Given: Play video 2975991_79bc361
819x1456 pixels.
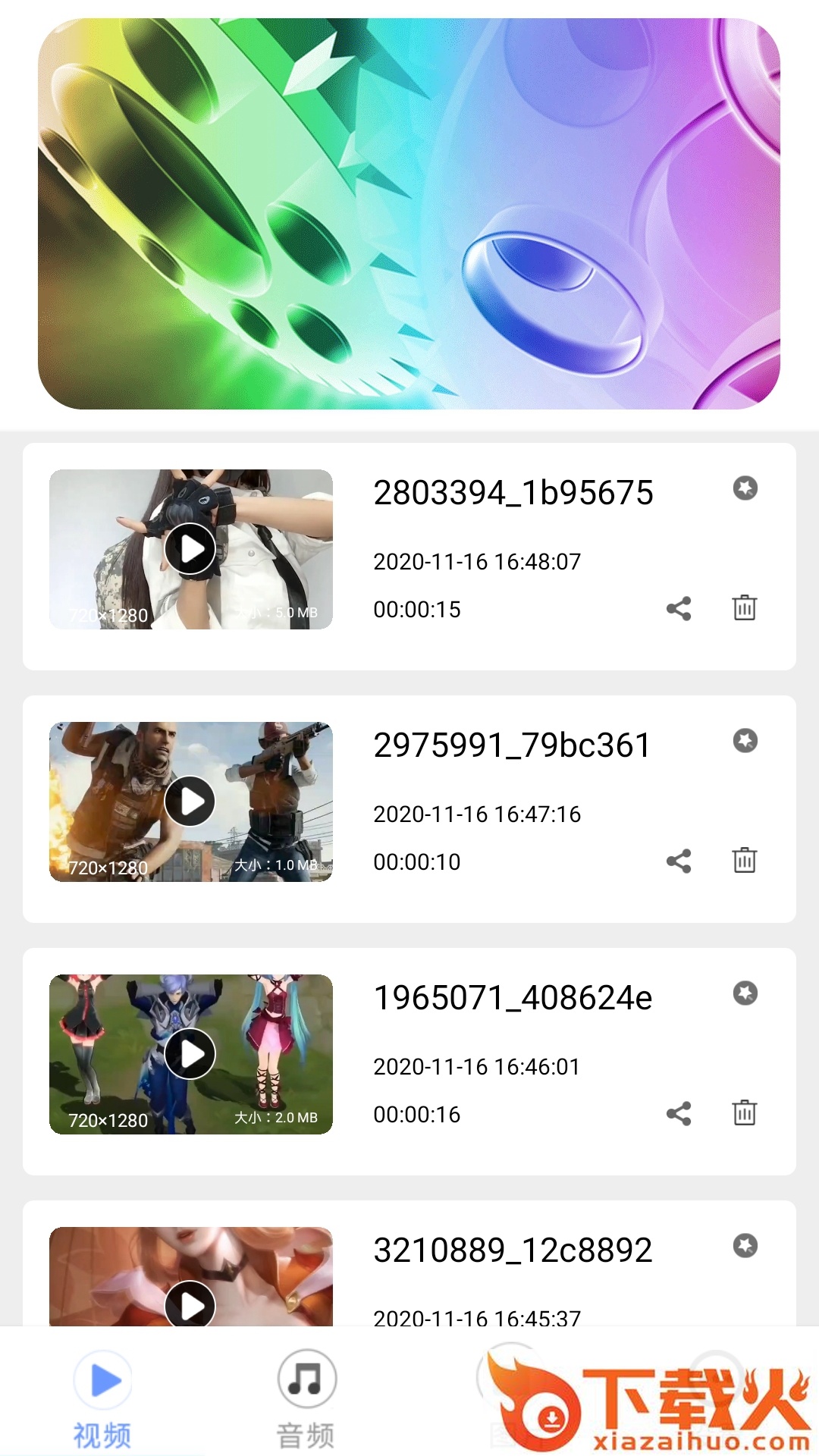Looking at the screenshot, I should pyautogui.click(x=190, y=801).
